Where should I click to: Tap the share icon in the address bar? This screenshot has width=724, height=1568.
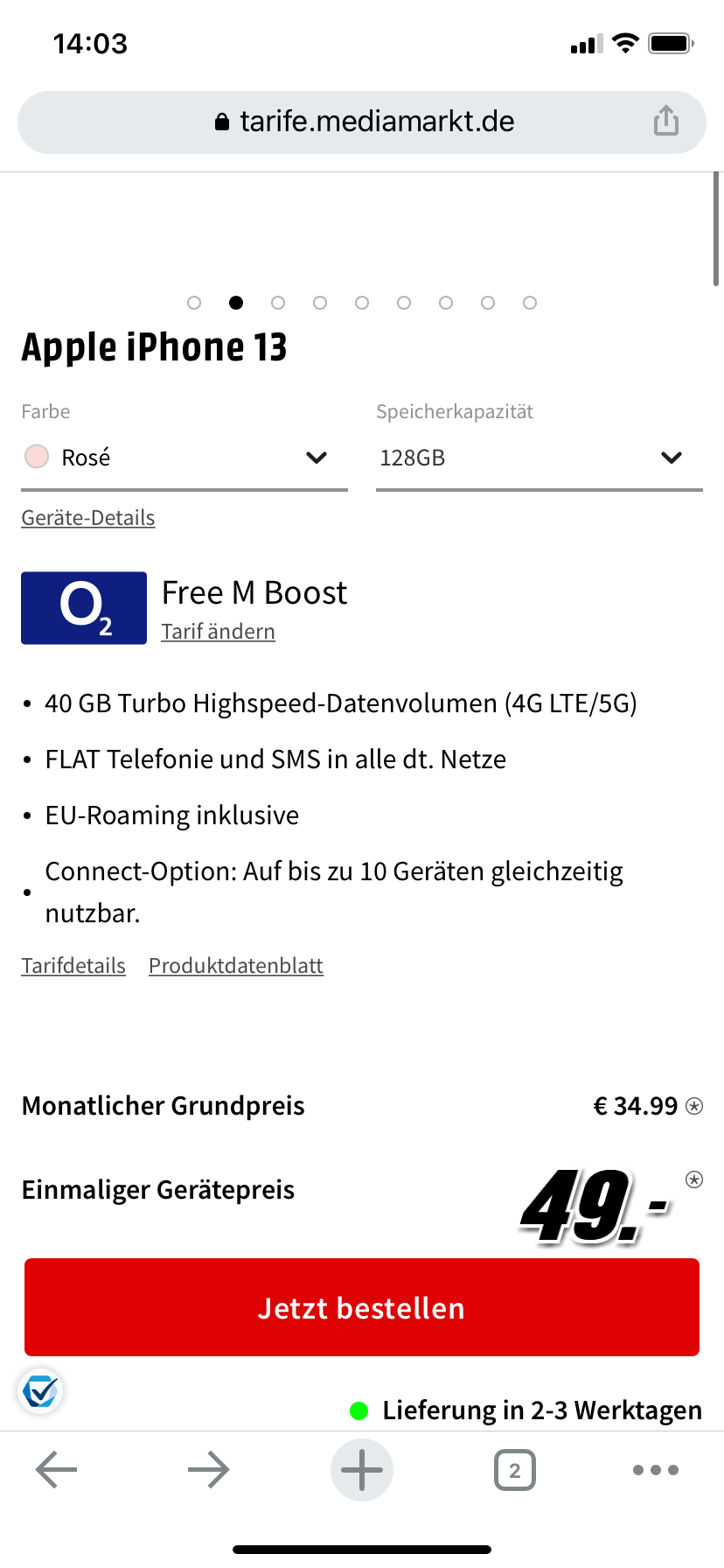coord(666,121)
